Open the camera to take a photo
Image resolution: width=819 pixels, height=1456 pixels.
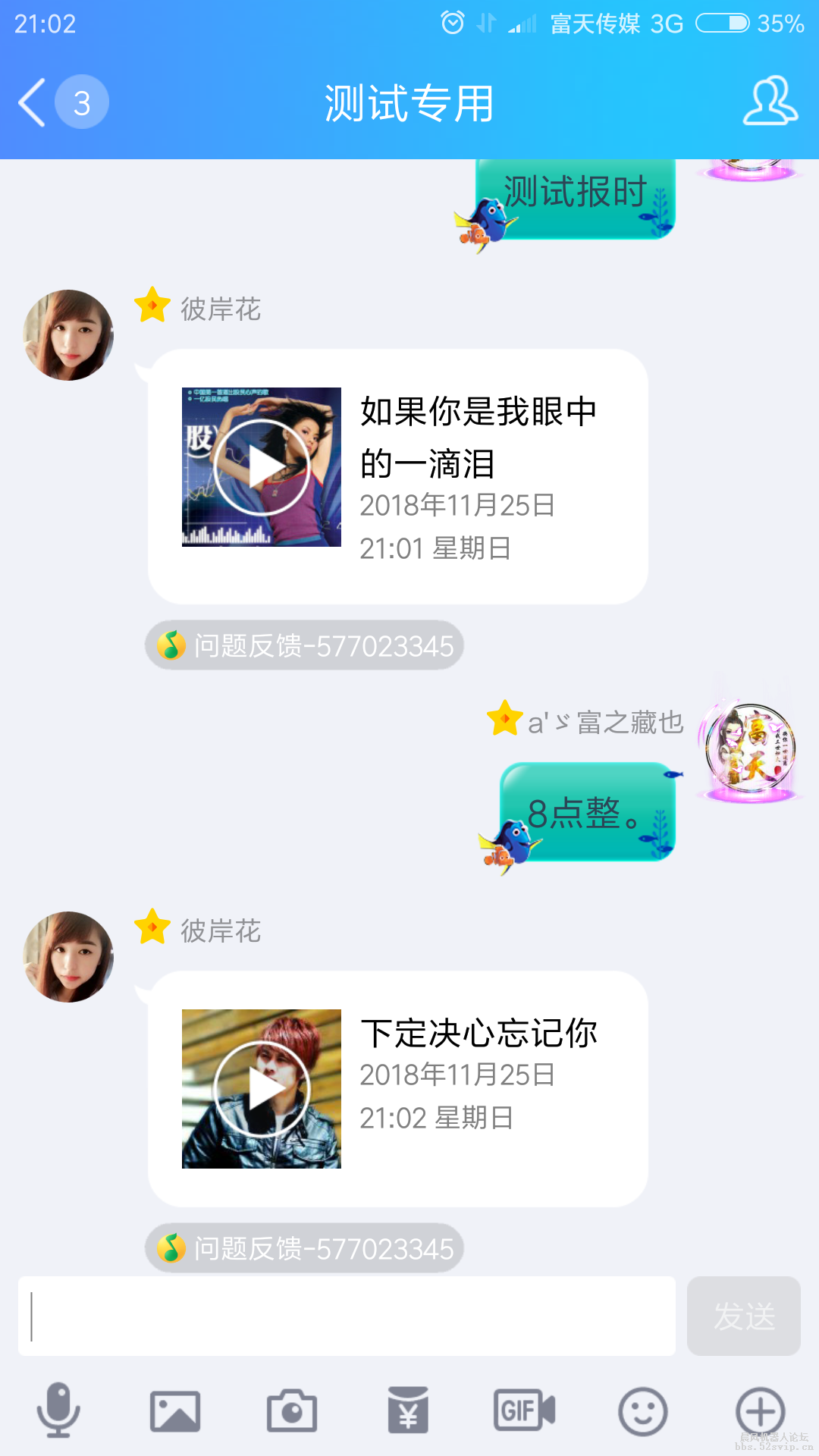[x=292, y=1409]
